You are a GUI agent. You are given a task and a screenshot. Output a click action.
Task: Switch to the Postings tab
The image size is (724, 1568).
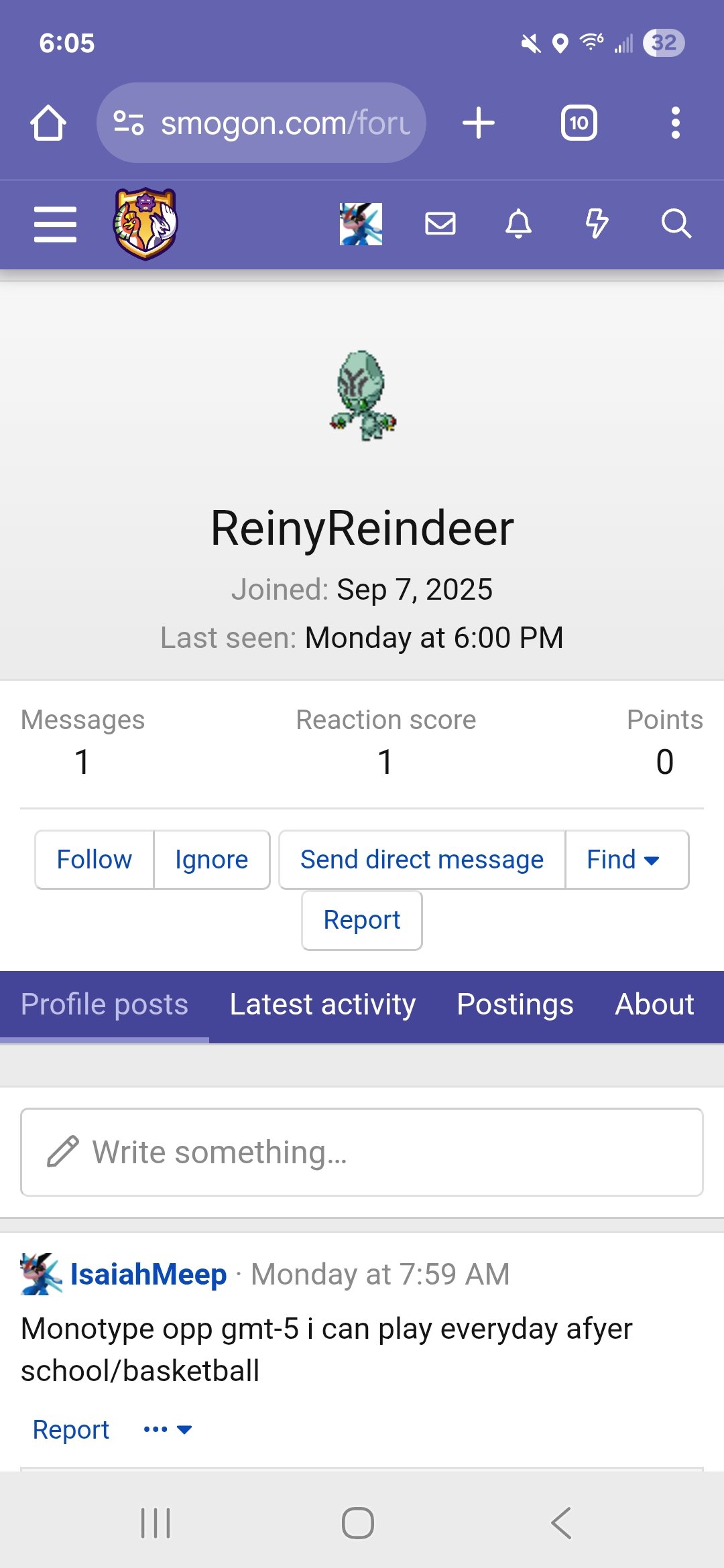coord(515,1004)
